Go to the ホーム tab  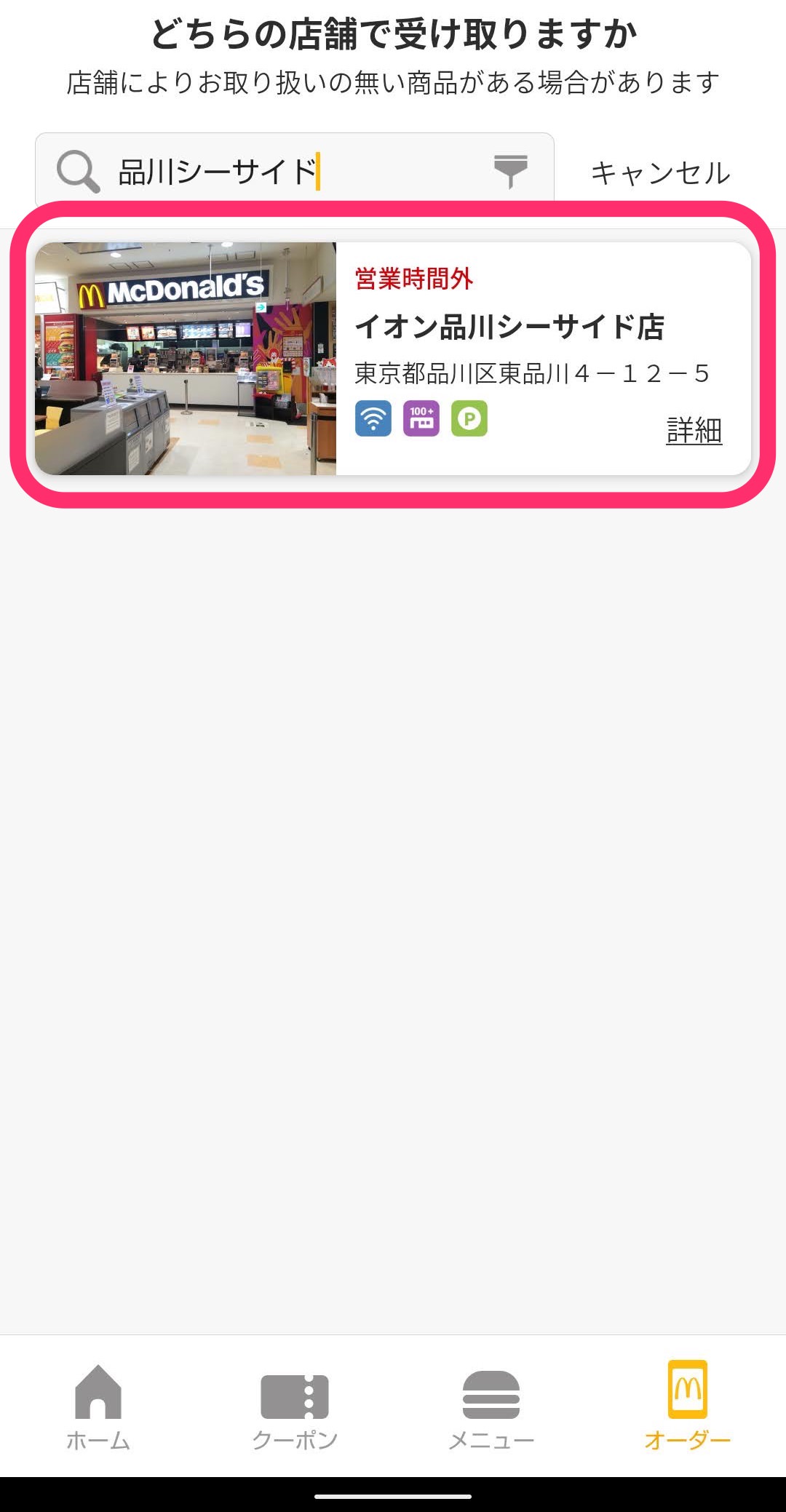pos(98,1408)
